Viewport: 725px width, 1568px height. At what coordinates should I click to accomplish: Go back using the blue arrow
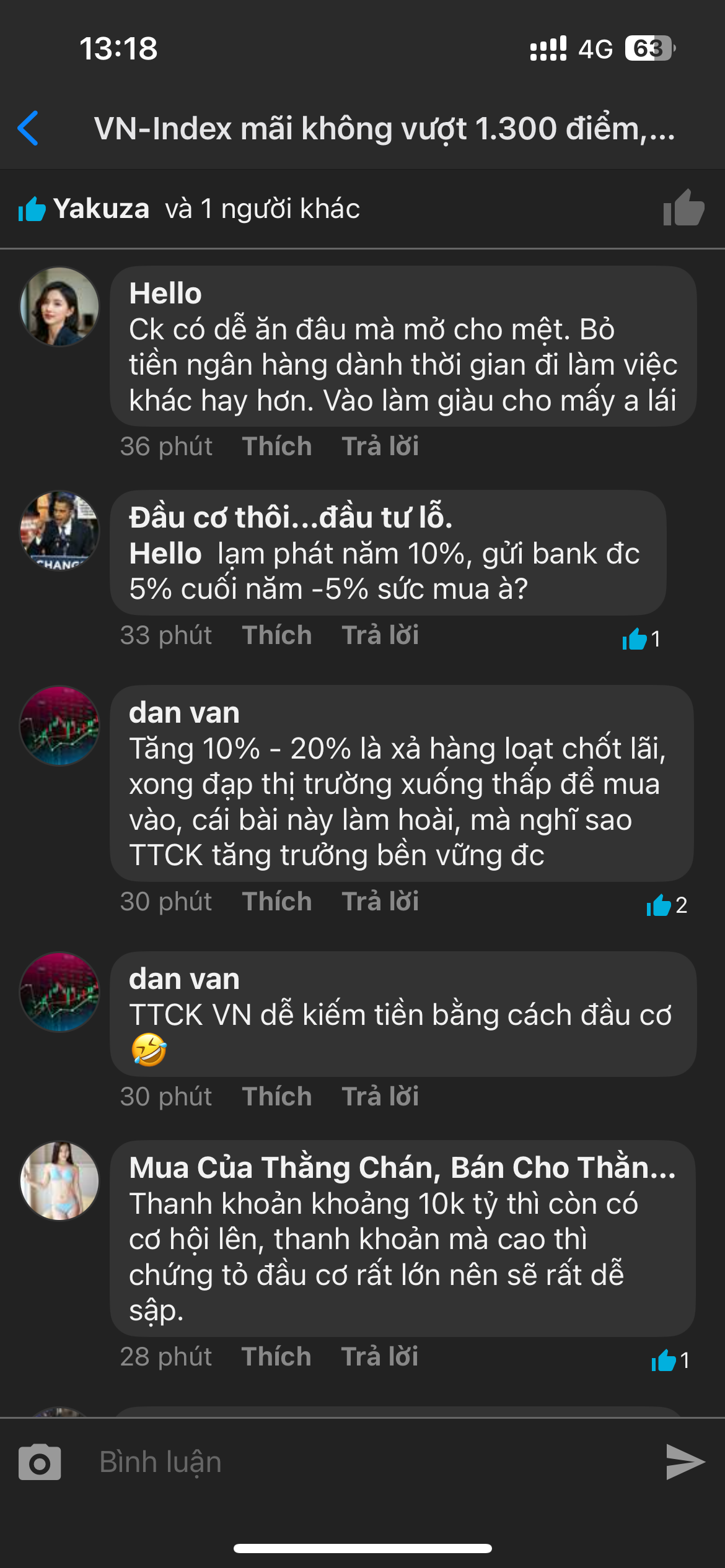pos(29,128)
